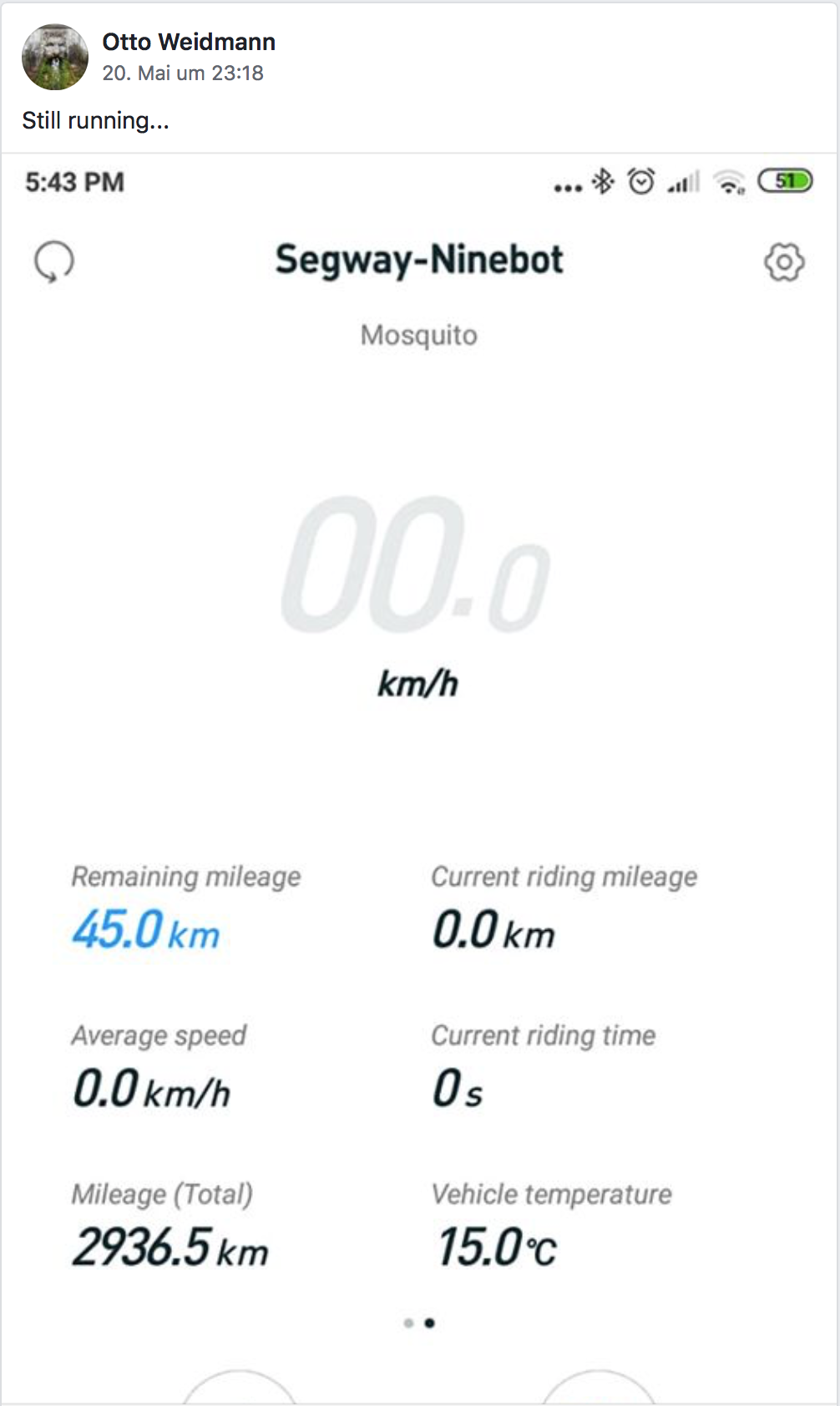The image size is (840, 1406).
Task: Open the Otto Weidmann name link
Action: 189,42
